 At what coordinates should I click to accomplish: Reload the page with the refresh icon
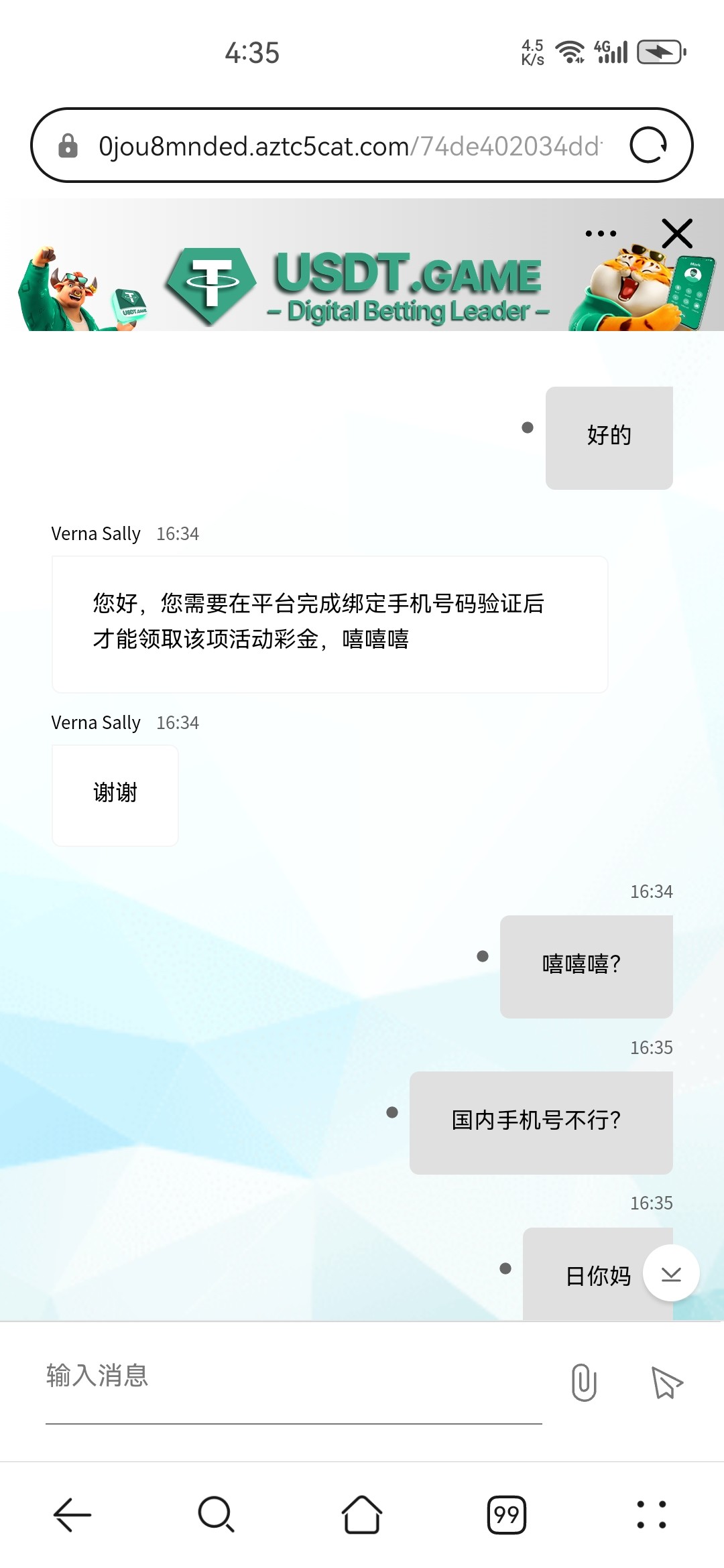[648, 145]
